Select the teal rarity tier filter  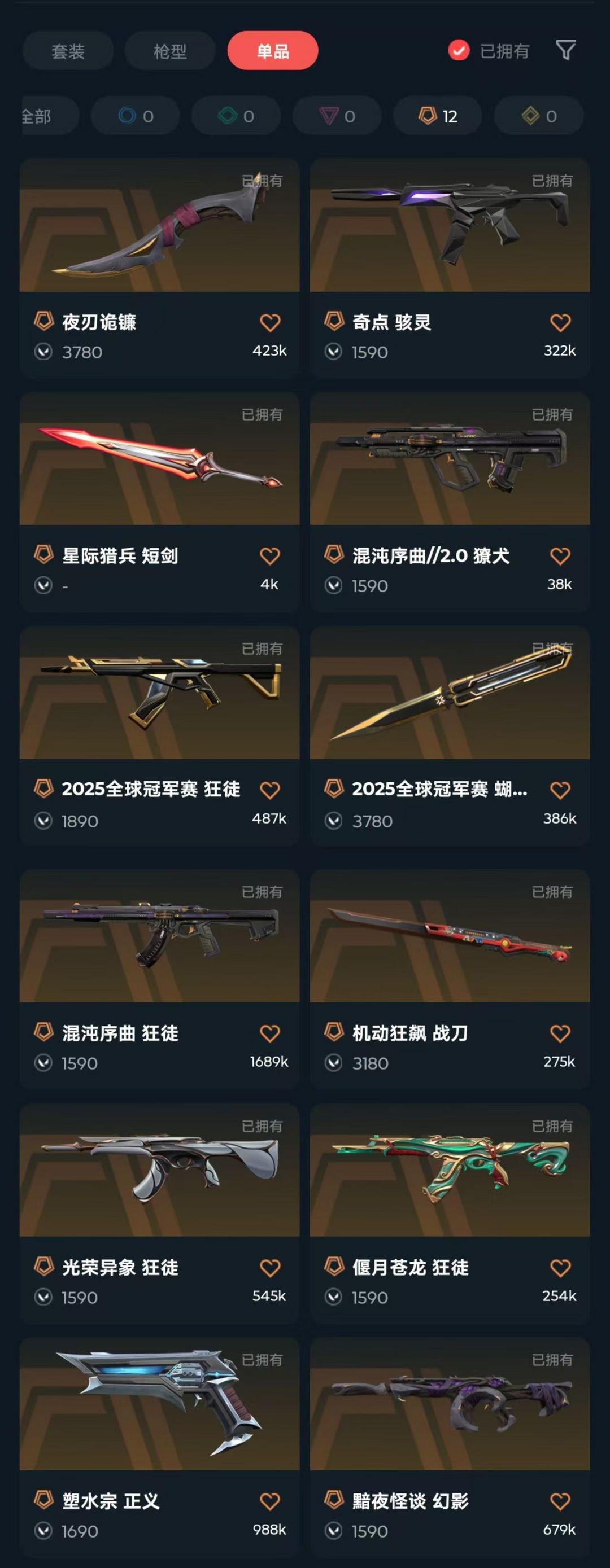coord(235,116)
